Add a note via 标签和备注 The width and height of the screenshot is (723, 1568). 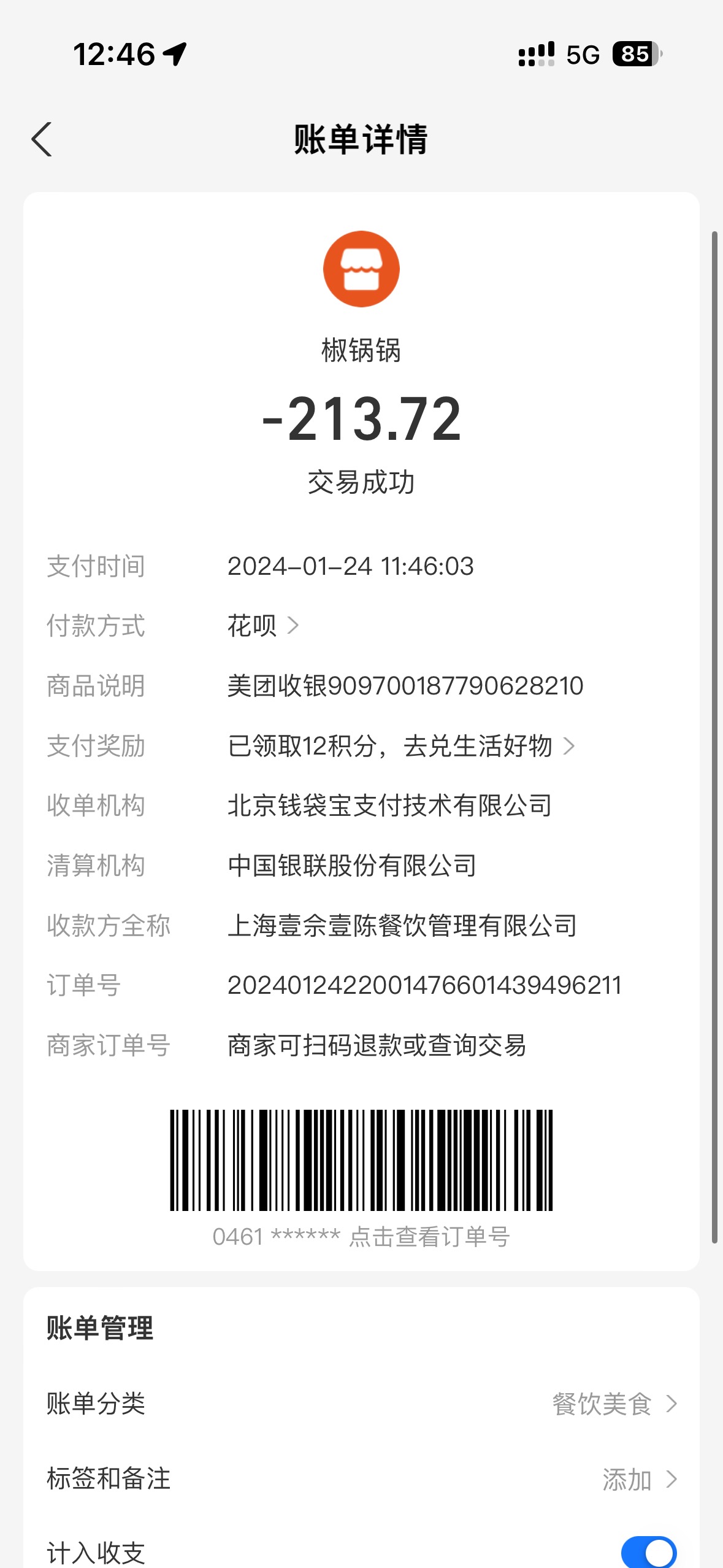tap(361, 1479)
